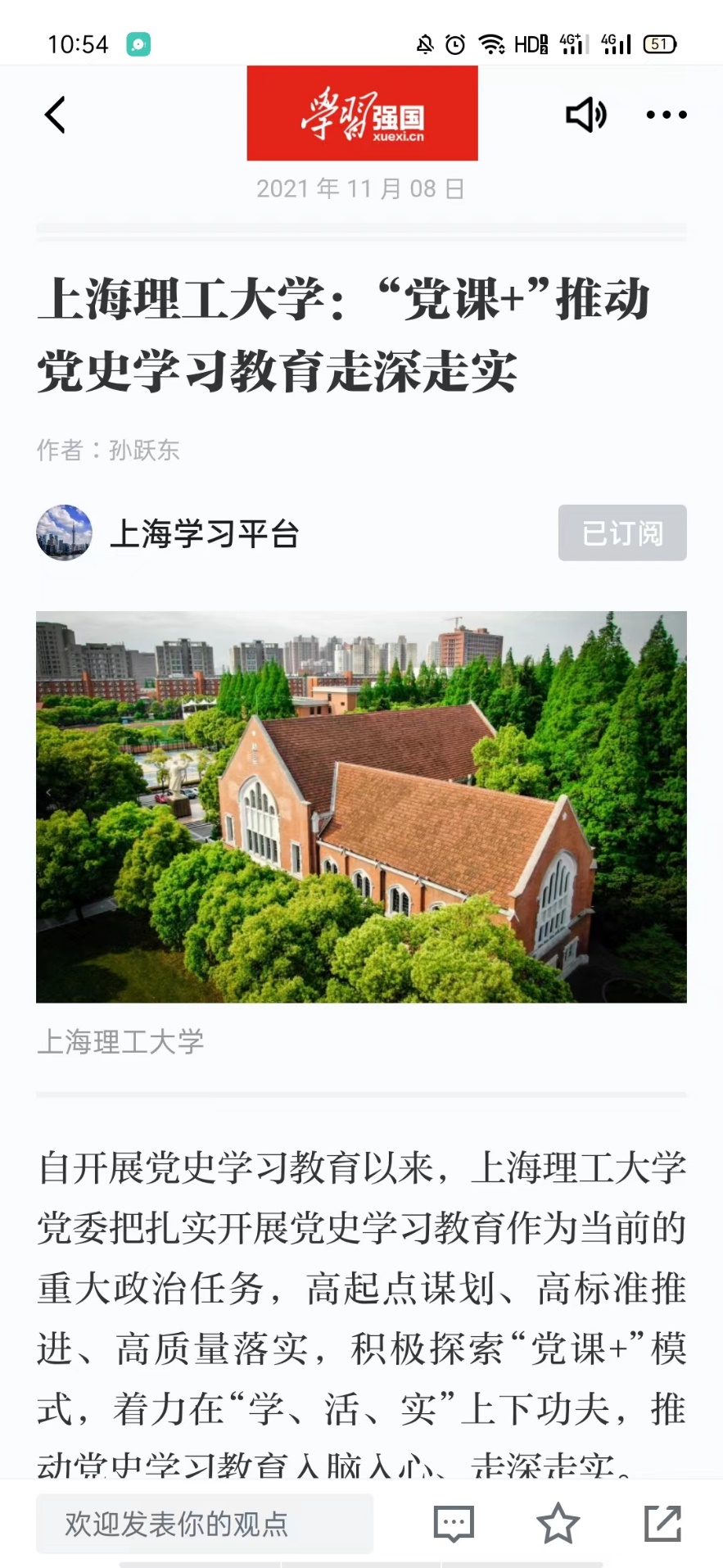Open the 上海学习平台 publisher profile
Screen dimensions: 723x1568
pos(204,533)
